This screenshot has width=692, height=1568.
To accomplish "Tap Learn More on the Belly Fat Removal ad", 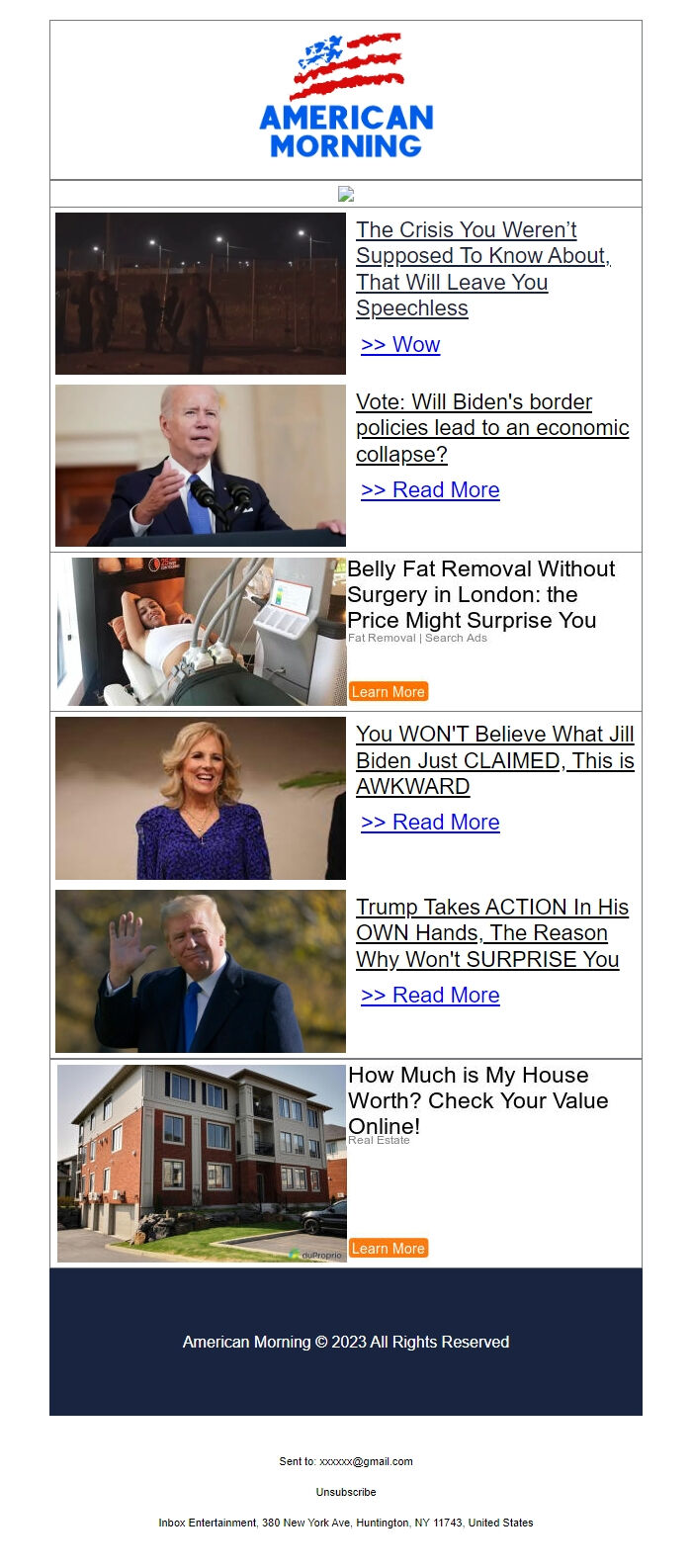I will (x=389, y=692).
